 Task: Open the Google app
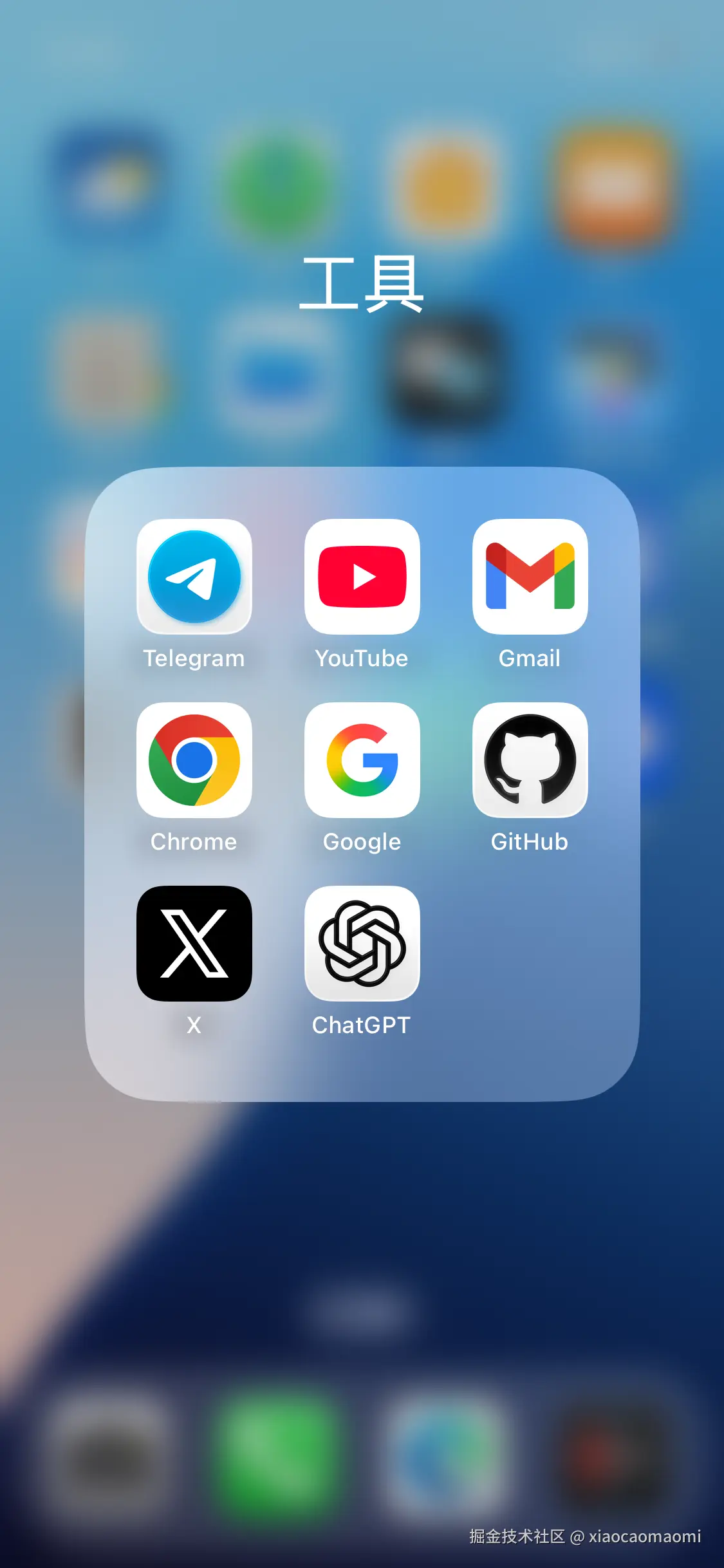[x=362, y=760]
